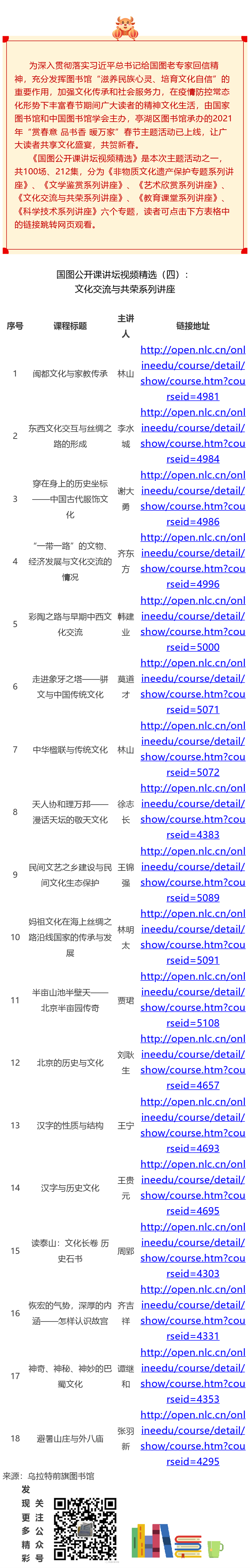Open the link ending in rseid=4331
The image size is (250, 1568).
click(x=193, y=1313)
